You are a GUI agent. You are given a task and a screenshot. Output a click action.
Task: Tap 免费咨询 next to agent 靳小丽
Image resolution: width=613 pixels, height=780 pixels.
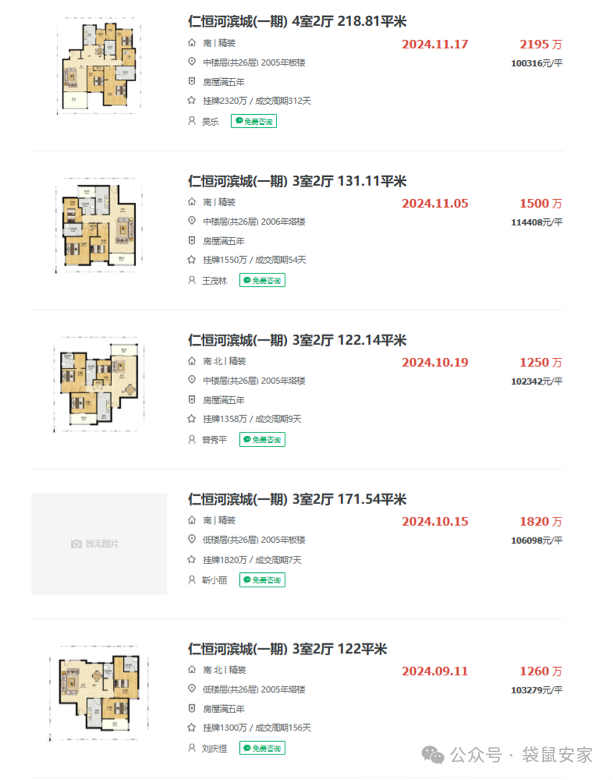click(x=262, y=579)
